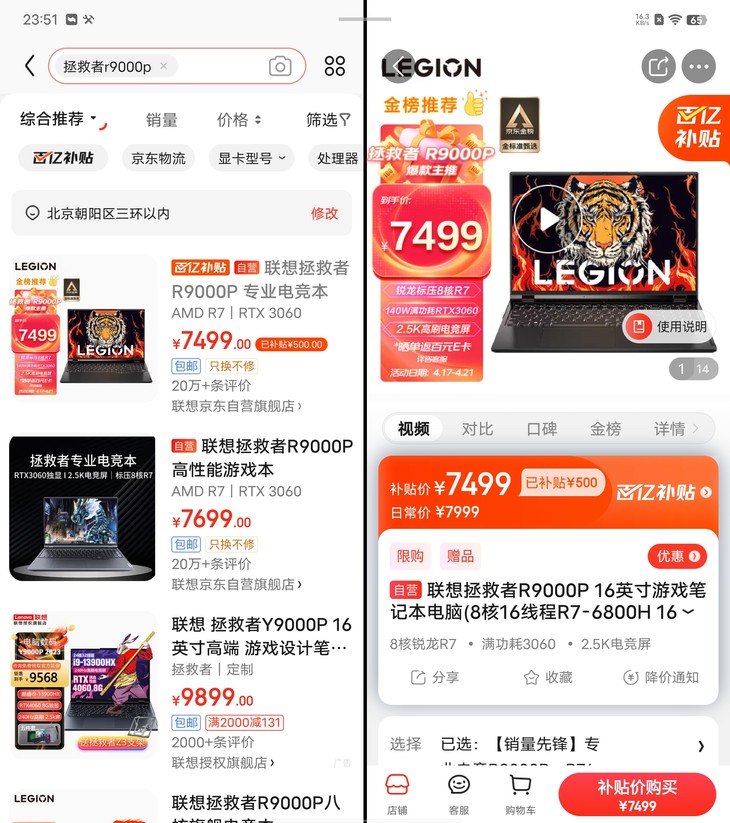
Task: Open the 筛选 filter panel
Action: 328,120
